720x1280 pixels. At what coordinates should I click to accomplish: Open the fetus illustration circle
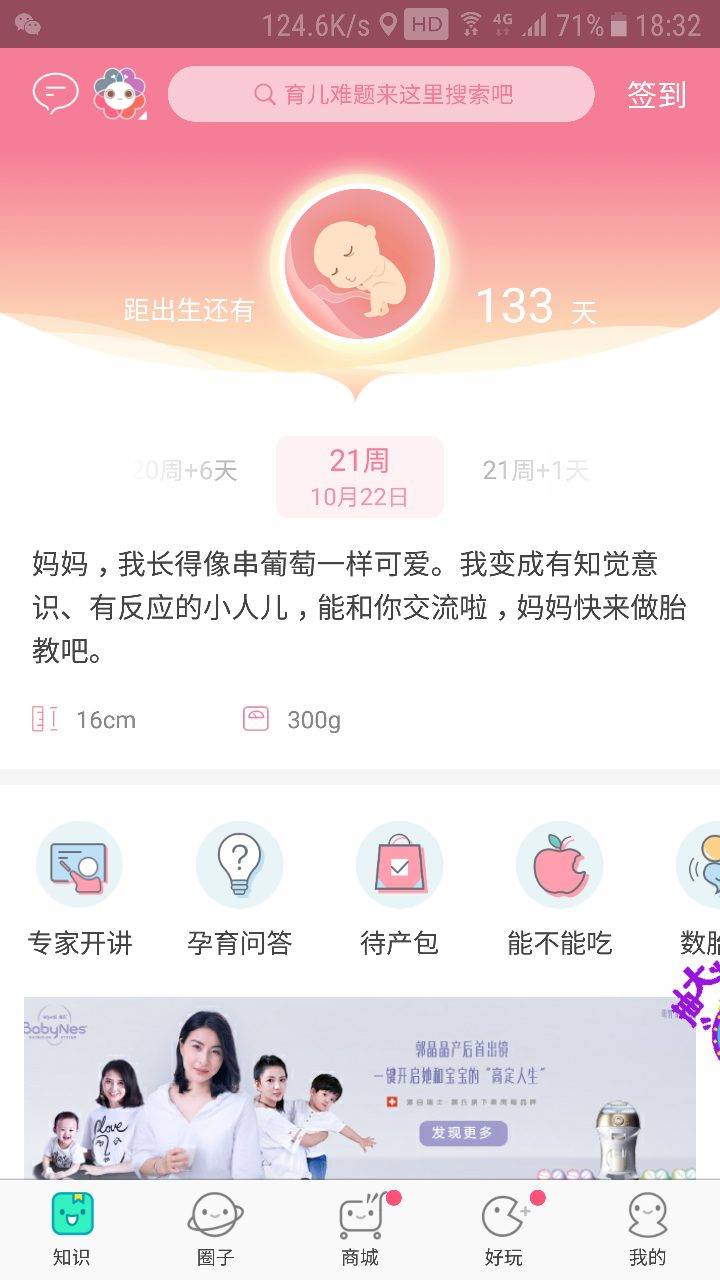(360, 264)
